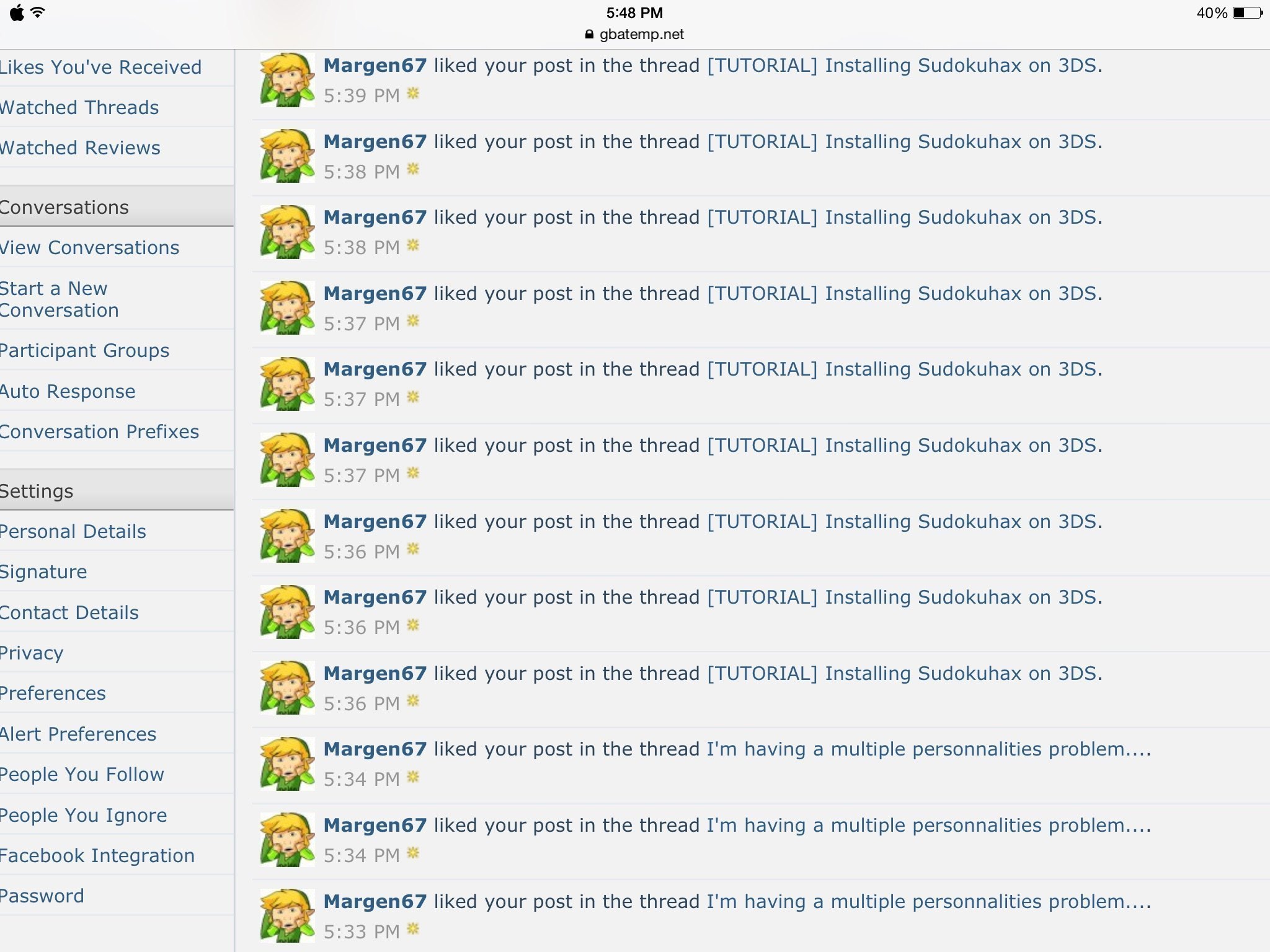Image resolution: width=1270 pixels, height=952 pixels.
Task: Go to Watched Threads
Action: (79, 107)
